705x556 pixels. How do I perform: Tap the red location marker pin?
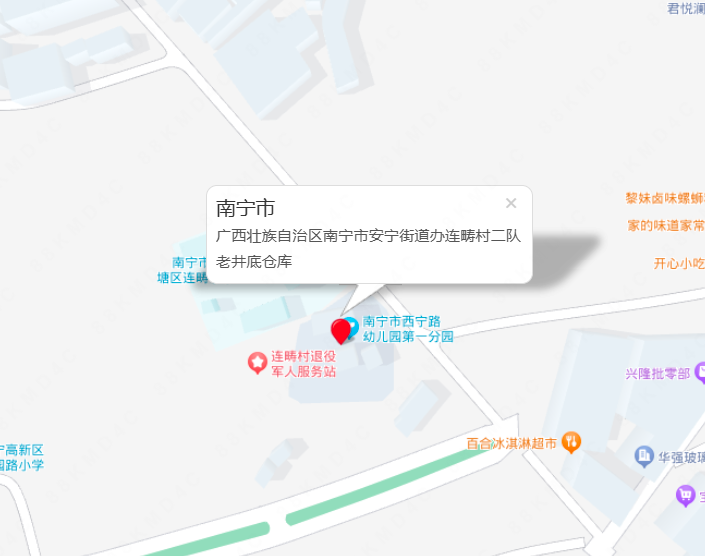(x=341, y=330)
